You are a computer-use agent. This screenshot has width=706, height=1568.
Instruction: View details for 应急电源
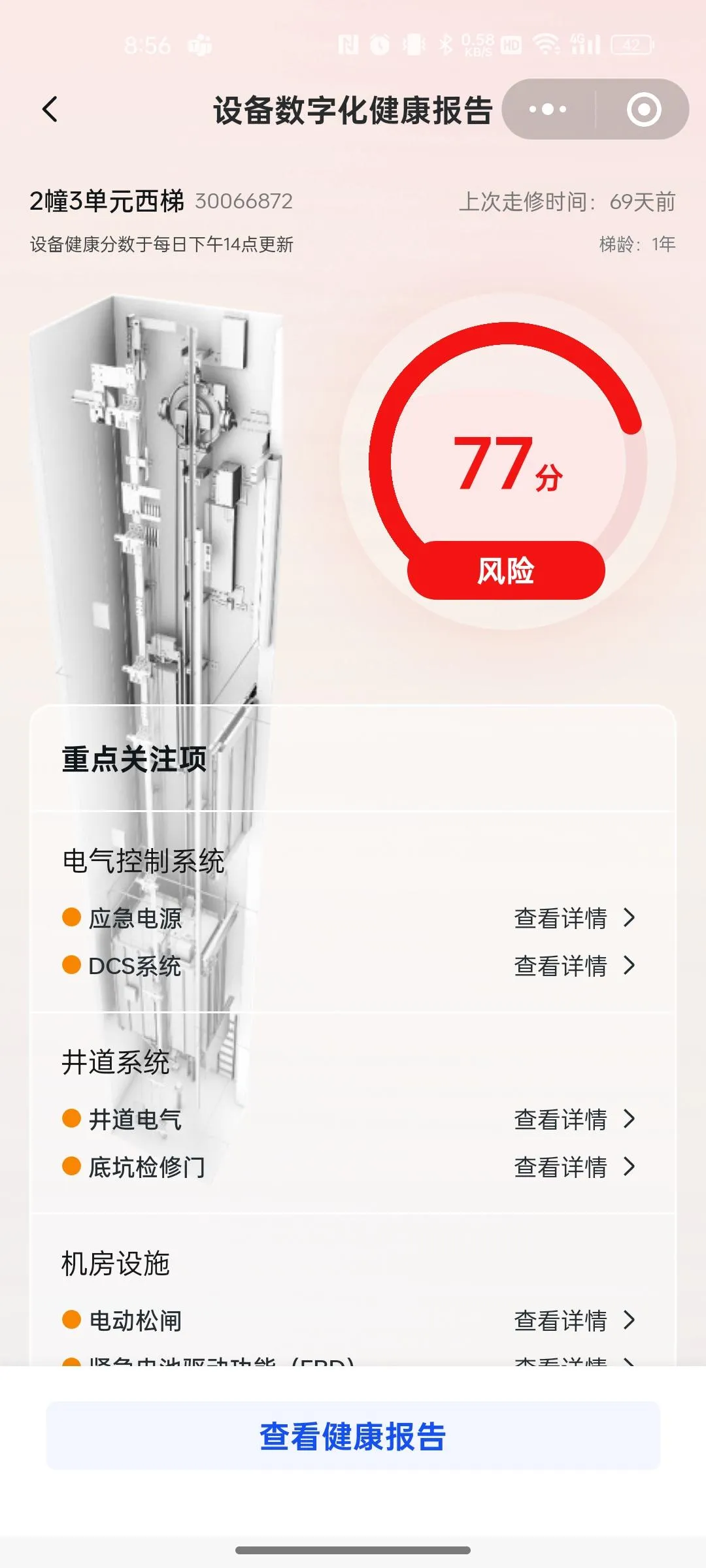[x=574, y=918]
